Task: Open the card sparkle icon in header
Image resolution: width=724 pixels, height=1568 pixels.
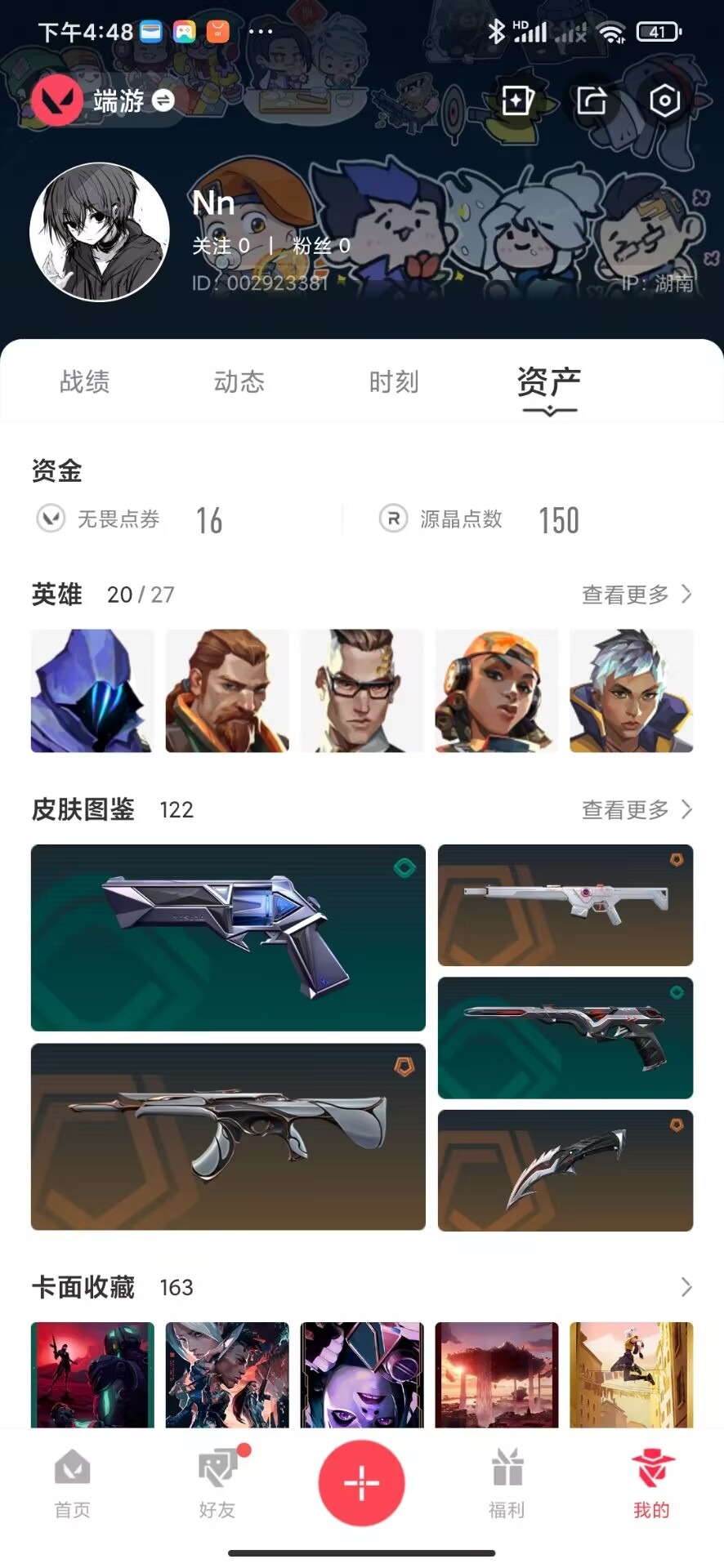Action: tap(518, 101)
